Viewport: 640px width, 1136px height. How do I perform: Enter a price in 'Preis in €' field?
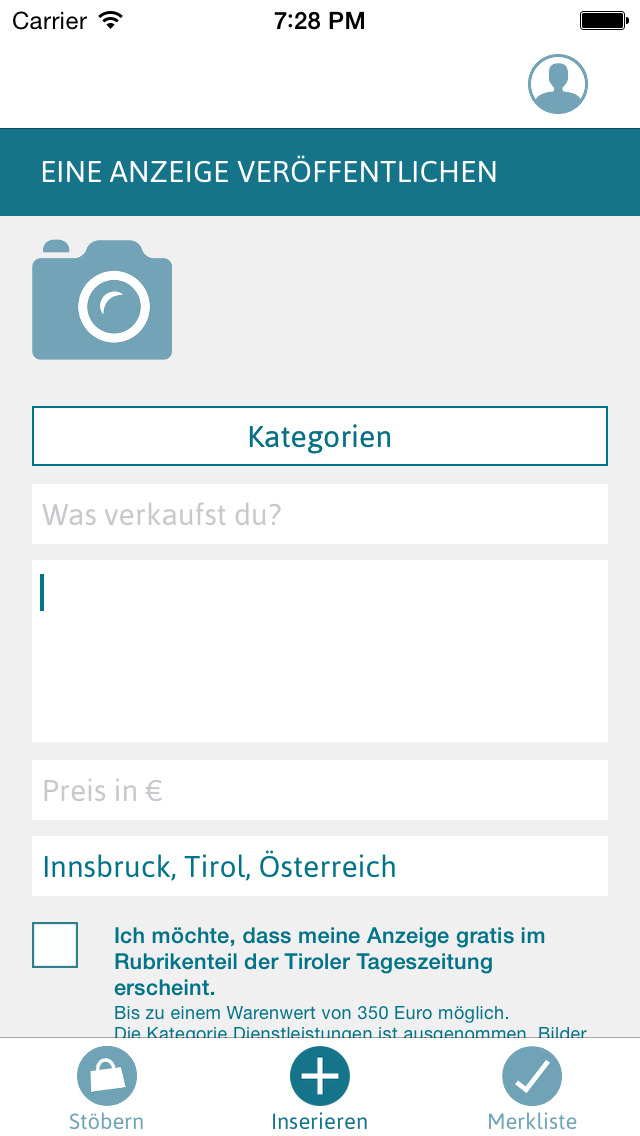(320, 790)
